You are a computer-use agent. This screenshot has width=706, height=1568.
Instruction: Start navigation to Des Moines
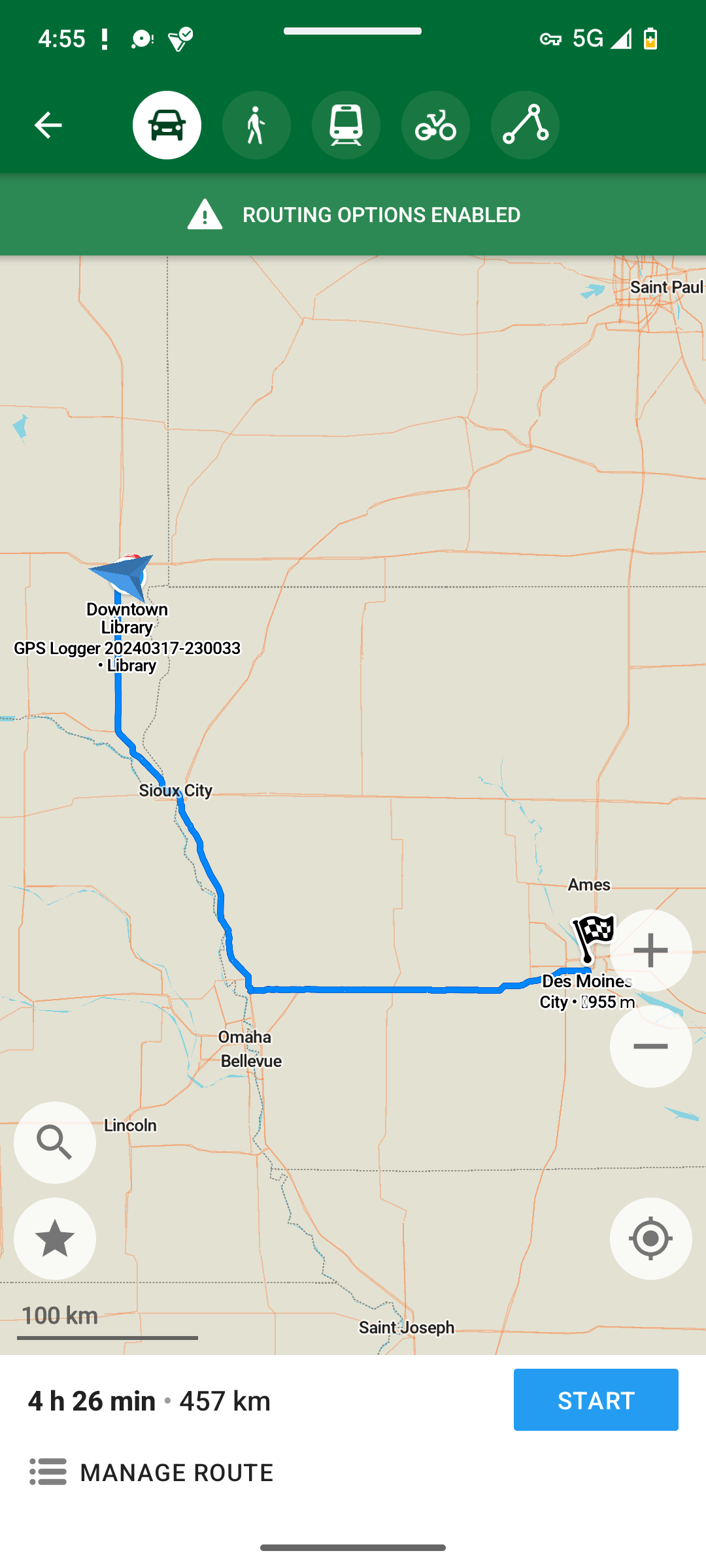(x=596, y=1400)
